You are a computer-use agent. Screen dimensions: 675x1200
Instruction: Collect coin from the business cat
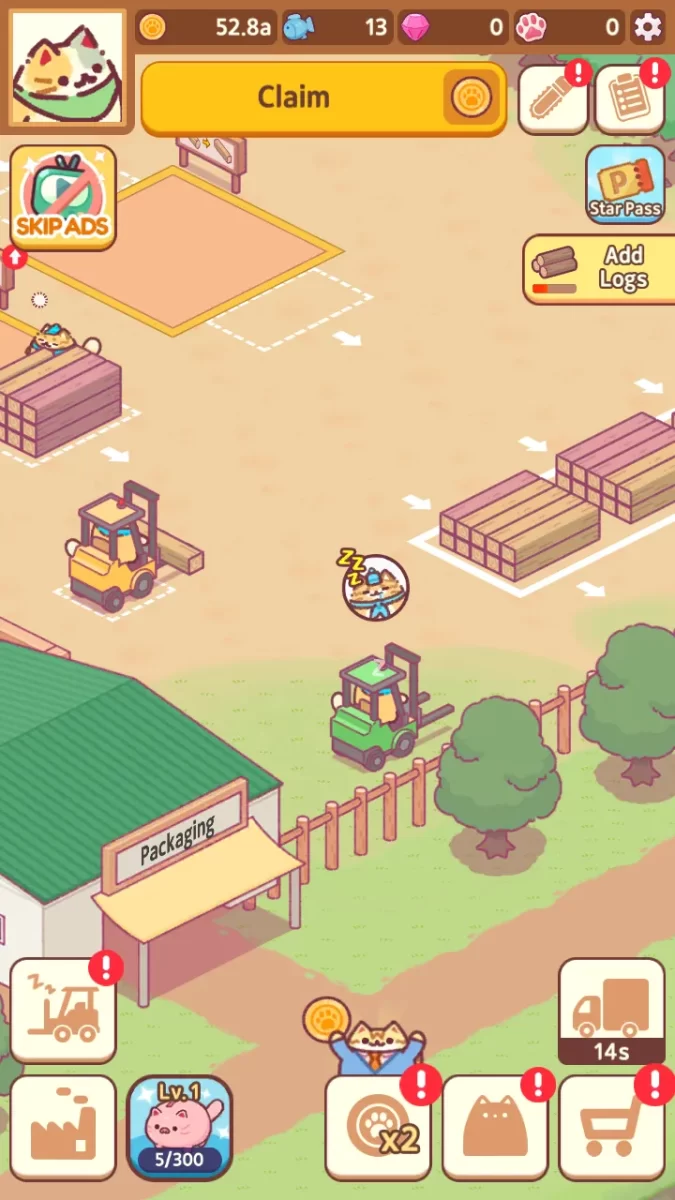coord(325,1020)
